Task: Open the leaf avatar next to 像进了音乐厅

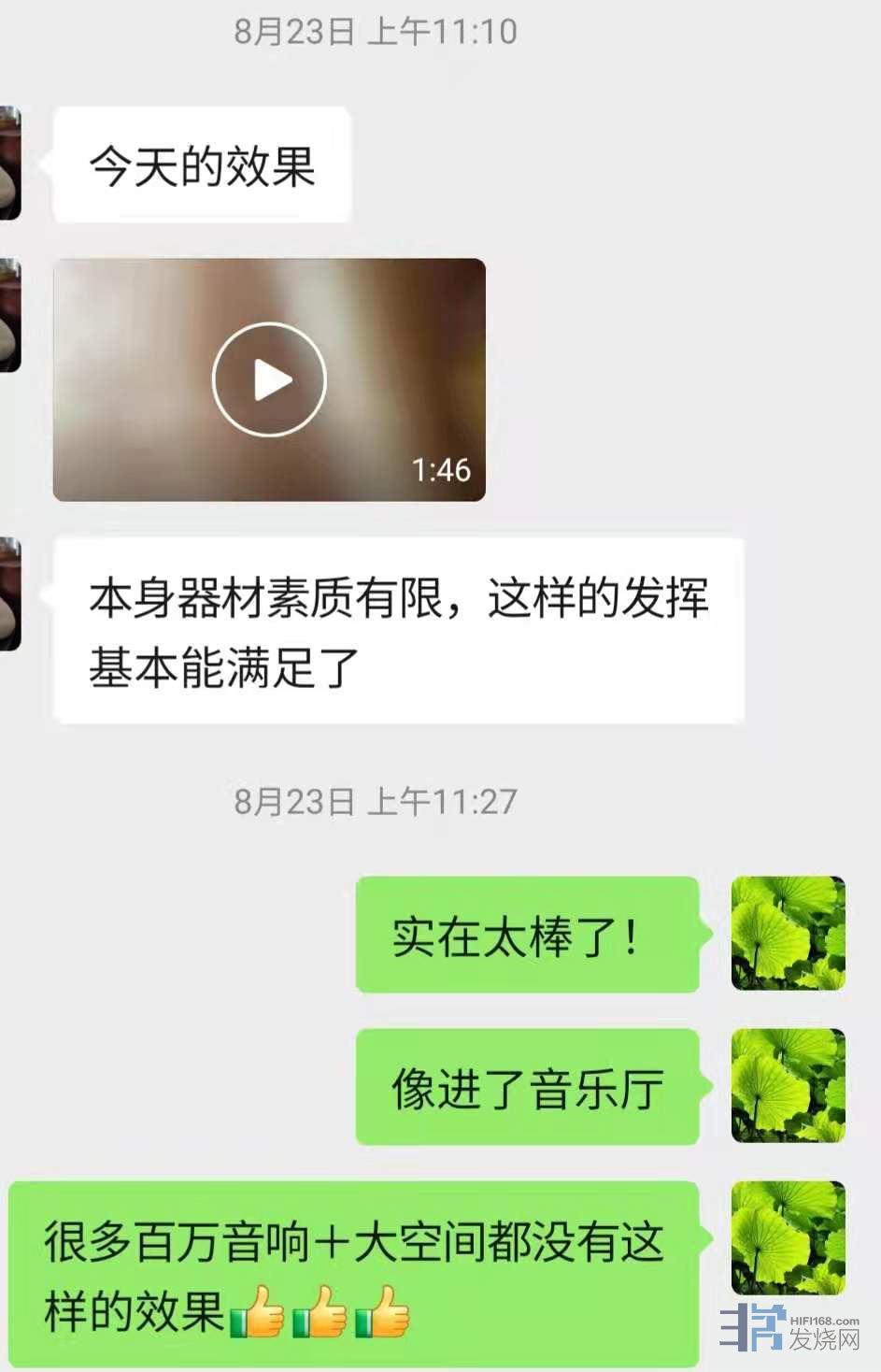Action: pos(788,1085)
